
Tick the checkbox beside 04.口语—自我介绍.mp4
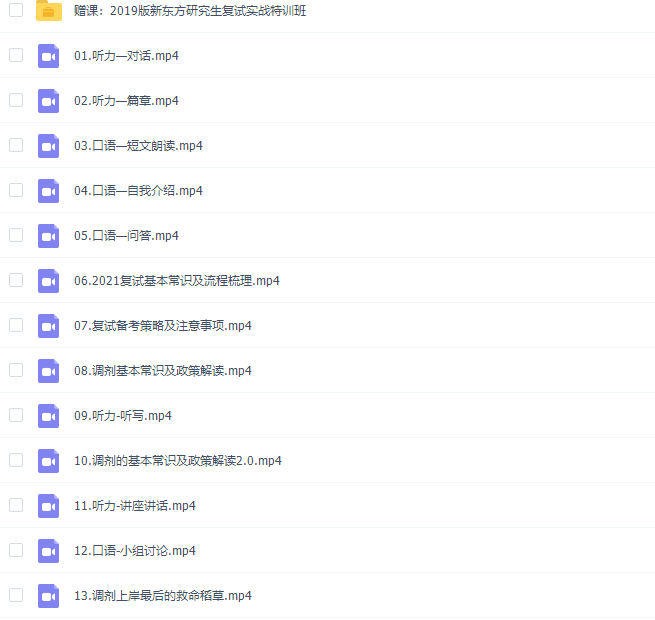coord(16,190)
